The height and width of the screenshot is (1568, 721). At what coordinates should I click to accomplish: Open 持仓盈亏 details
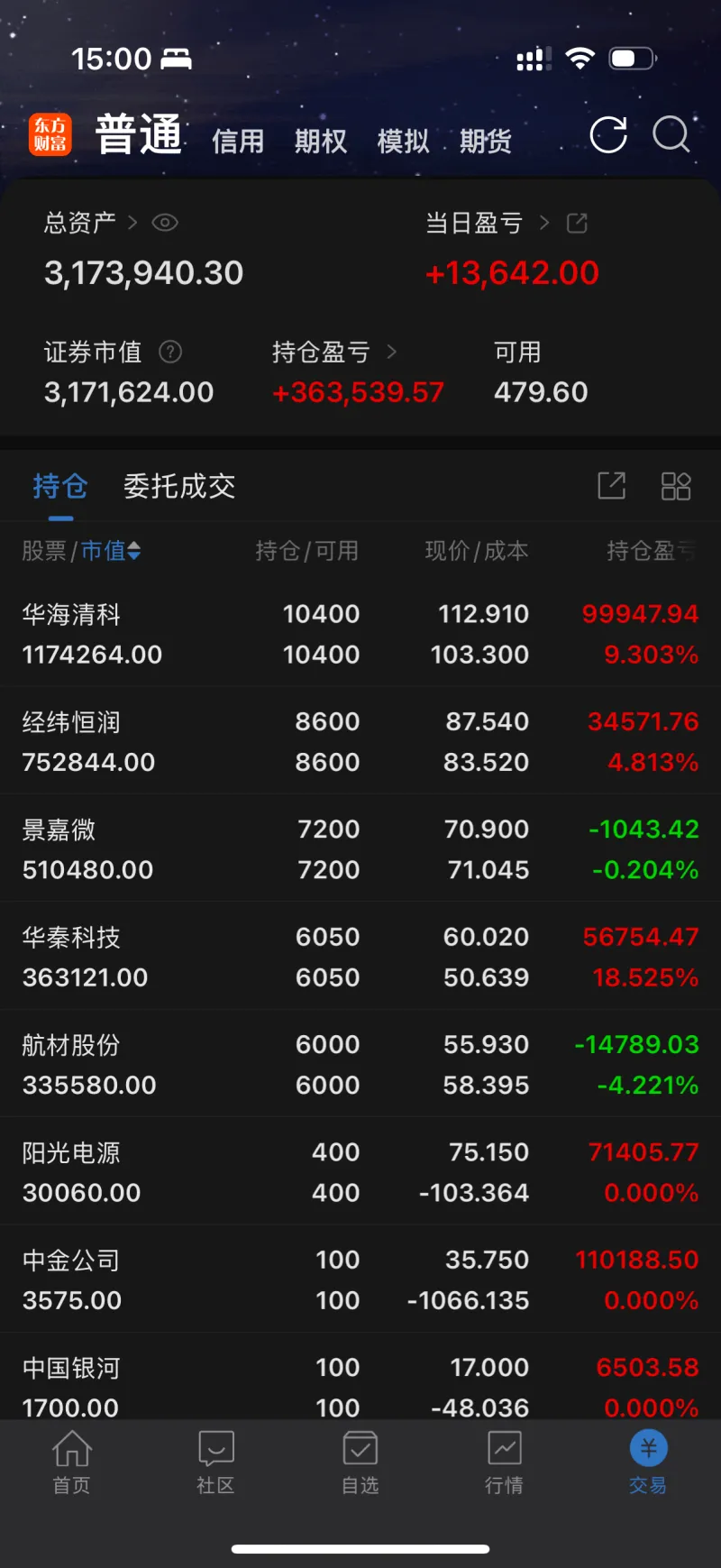coord(334,352)
